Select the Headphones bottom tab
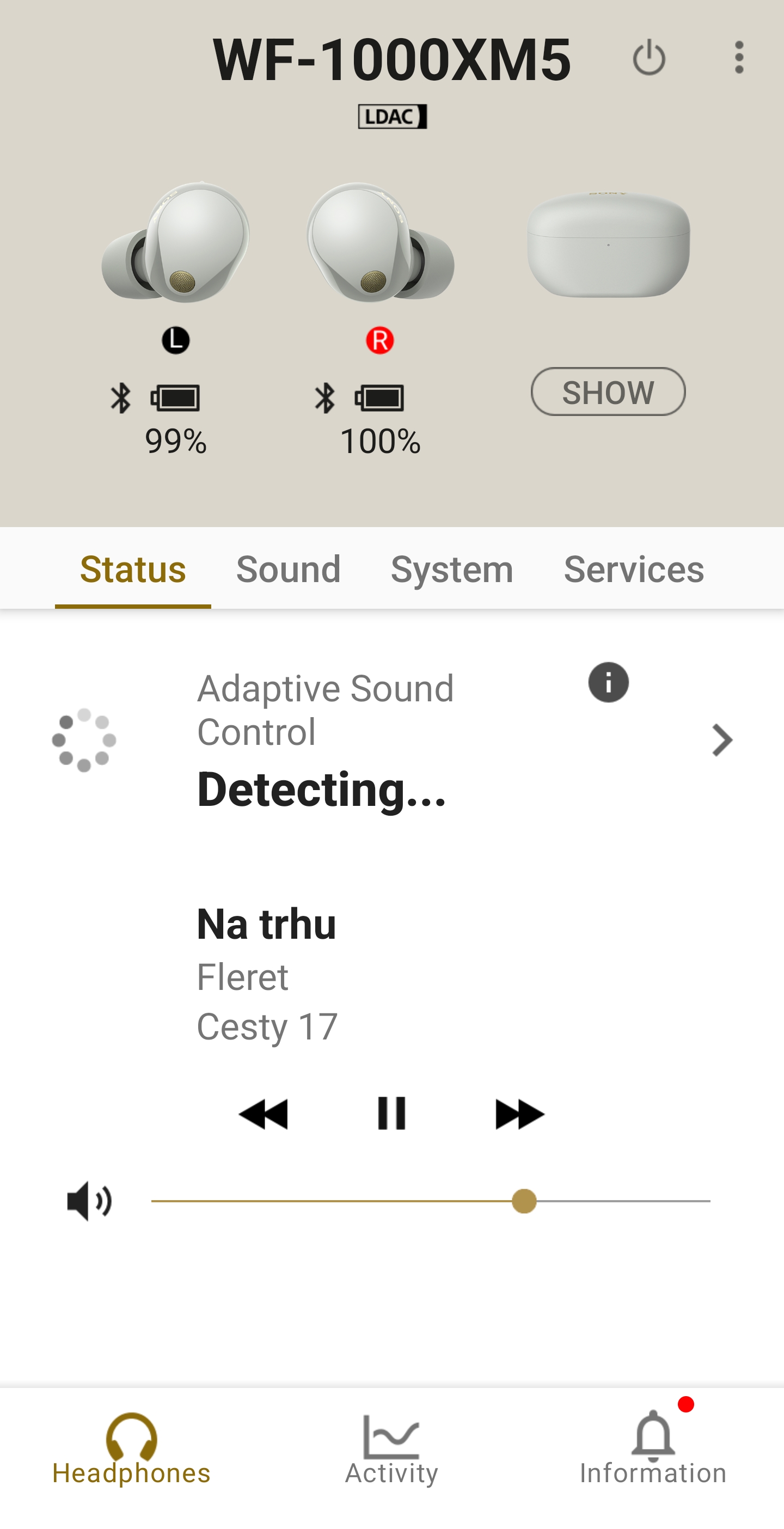This screenshot has width=784, height=1529. click(x=131, y=1448)
